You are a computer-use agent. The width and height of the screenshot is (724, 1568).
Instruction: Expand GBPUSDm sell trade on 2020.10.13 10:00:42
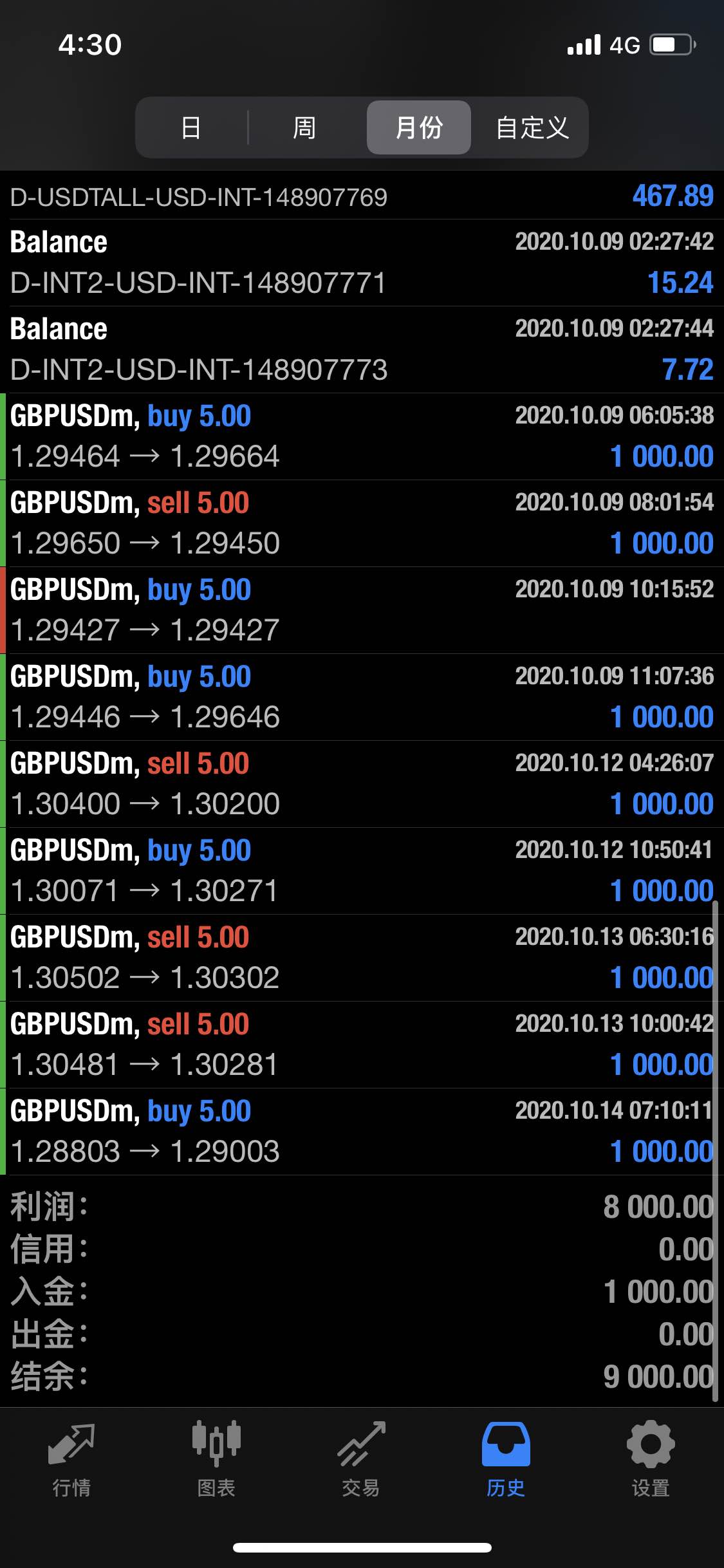362,1045
